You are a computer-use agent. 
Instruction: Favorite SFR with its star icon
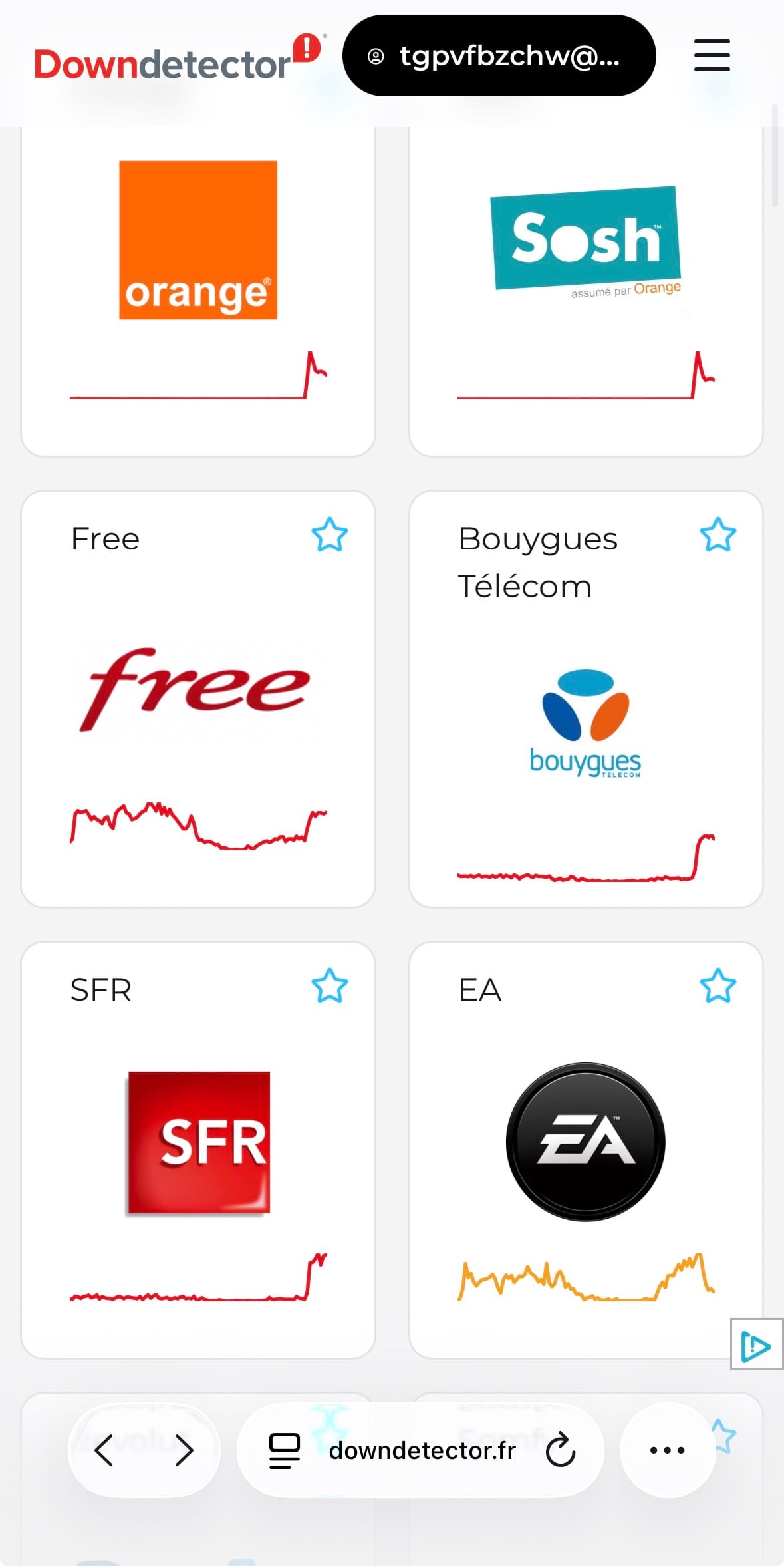[330, 985]
